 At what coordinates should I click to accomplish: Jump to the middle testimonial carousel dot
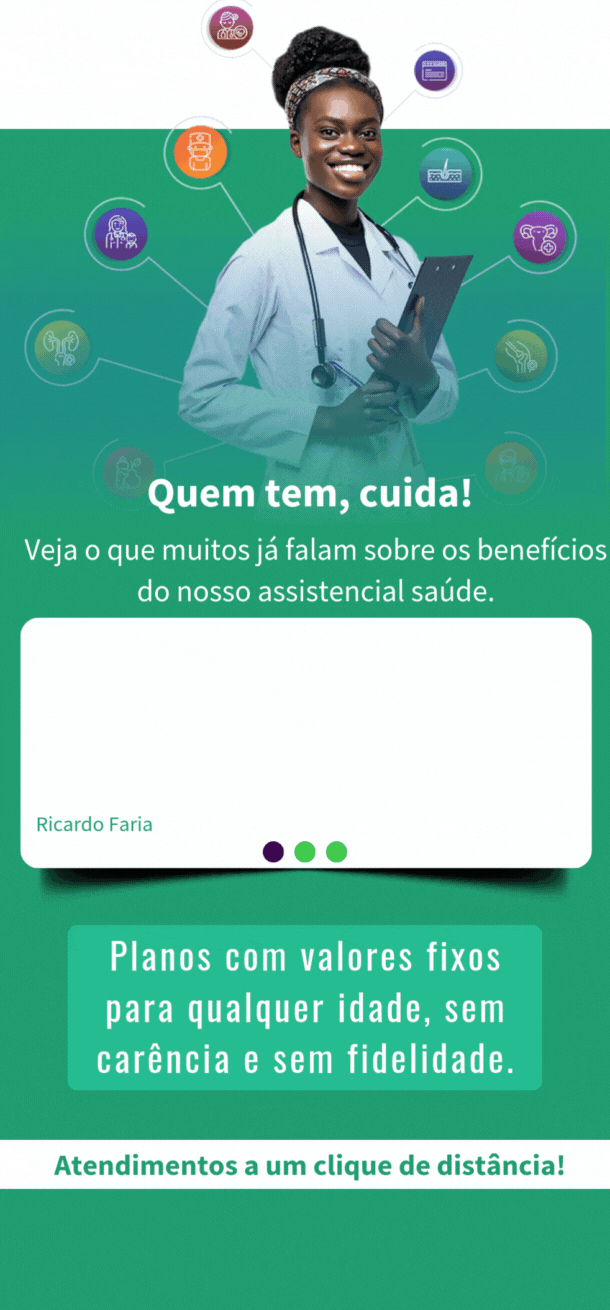[x=305, y=852]
